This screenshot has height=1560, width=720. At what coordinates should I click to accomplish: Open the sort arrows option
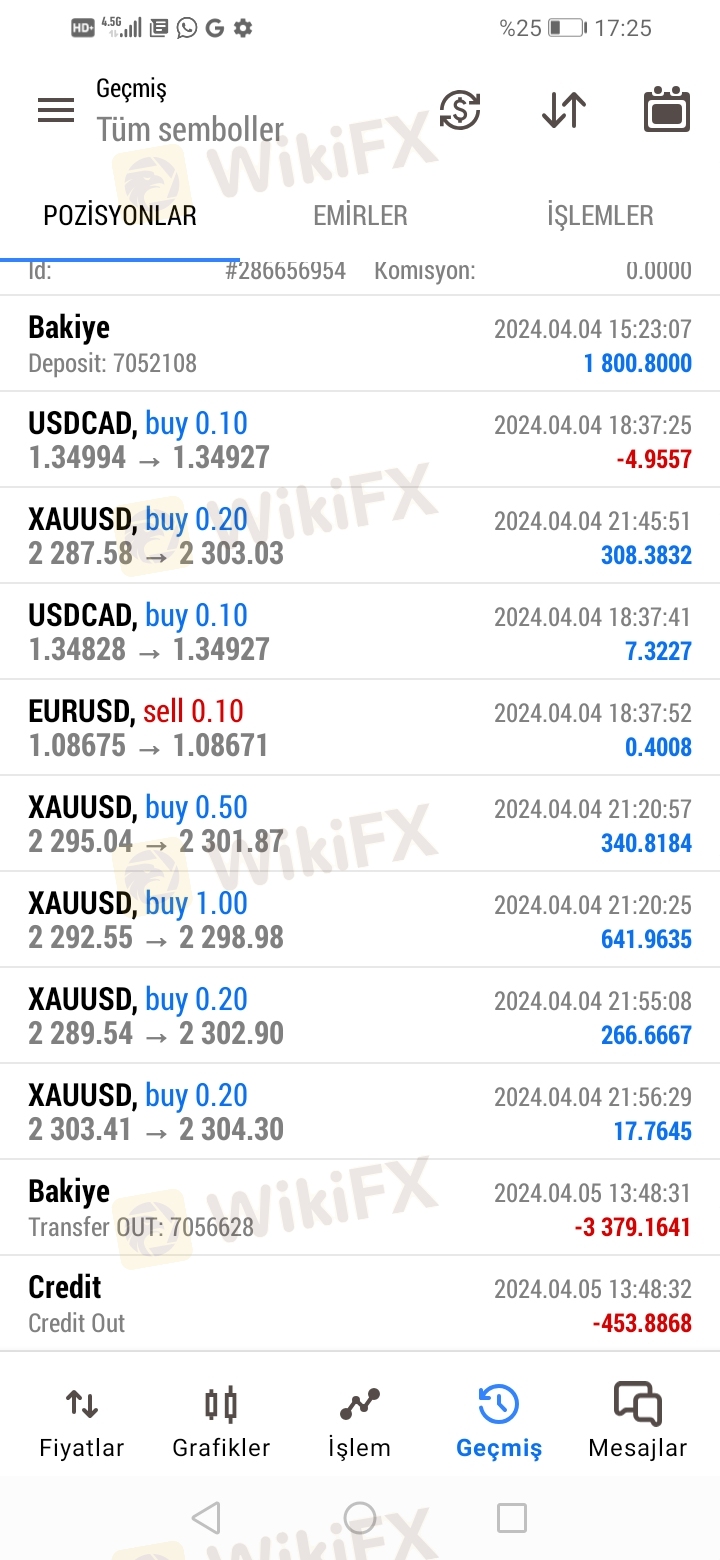(x=564, y=110)
